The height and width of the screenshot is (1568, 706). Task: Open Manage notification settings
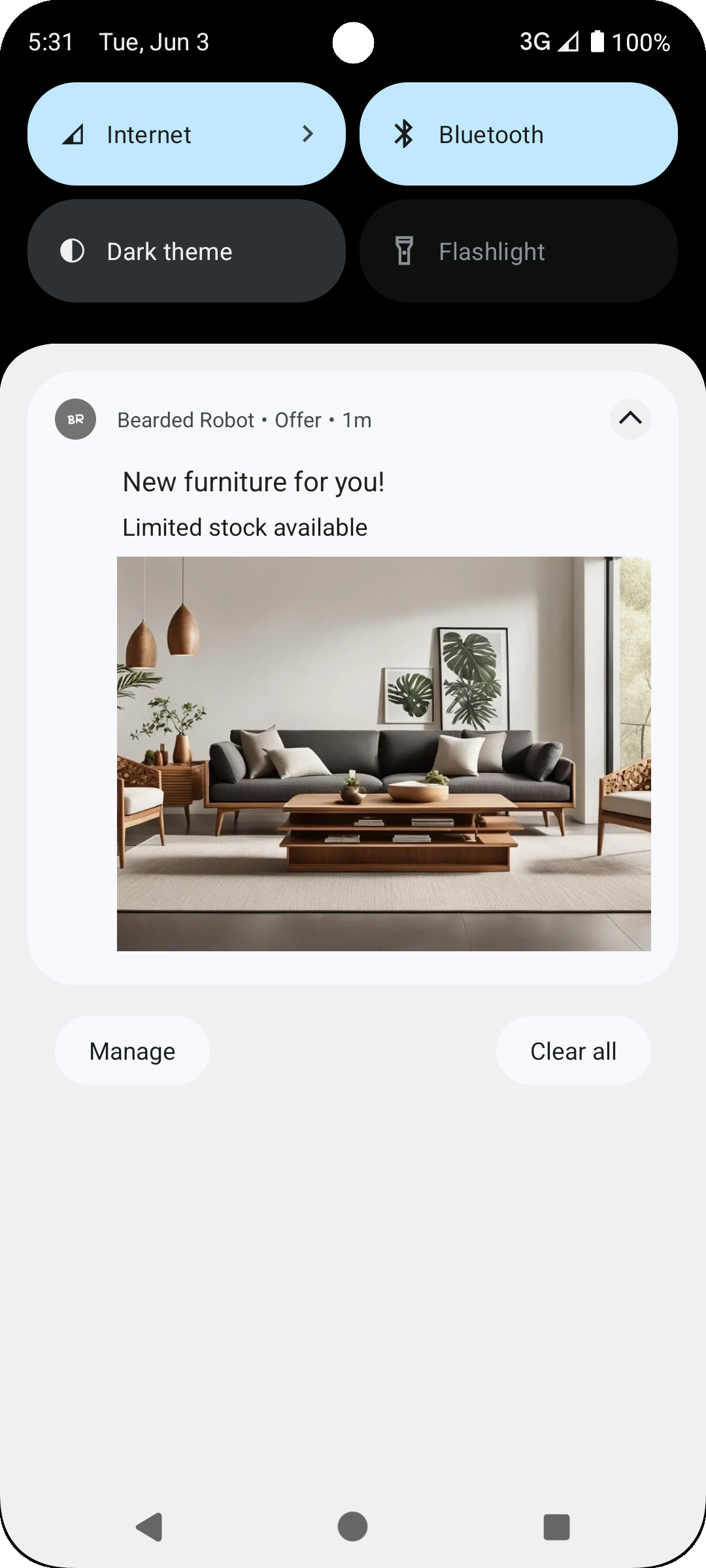[132, 1051]
